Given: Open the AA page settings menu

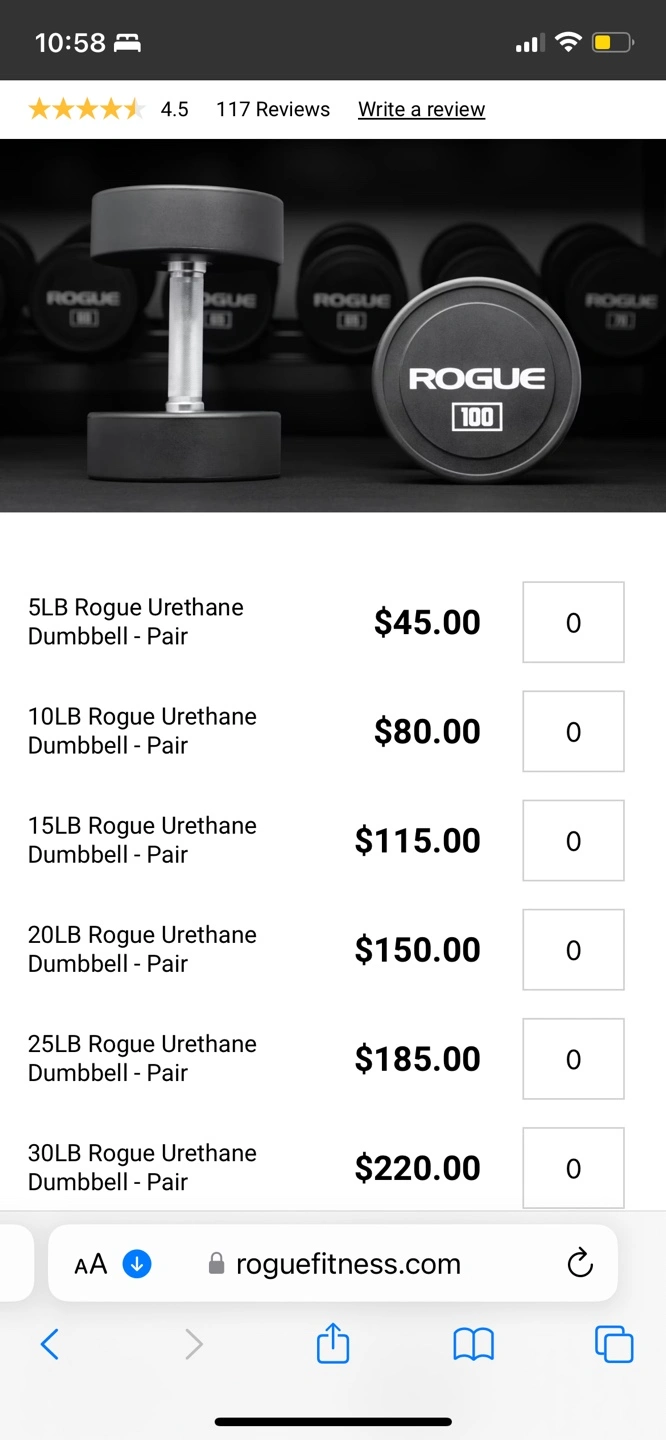Looking at the screenshot, I should click(x=90, y=1264).
